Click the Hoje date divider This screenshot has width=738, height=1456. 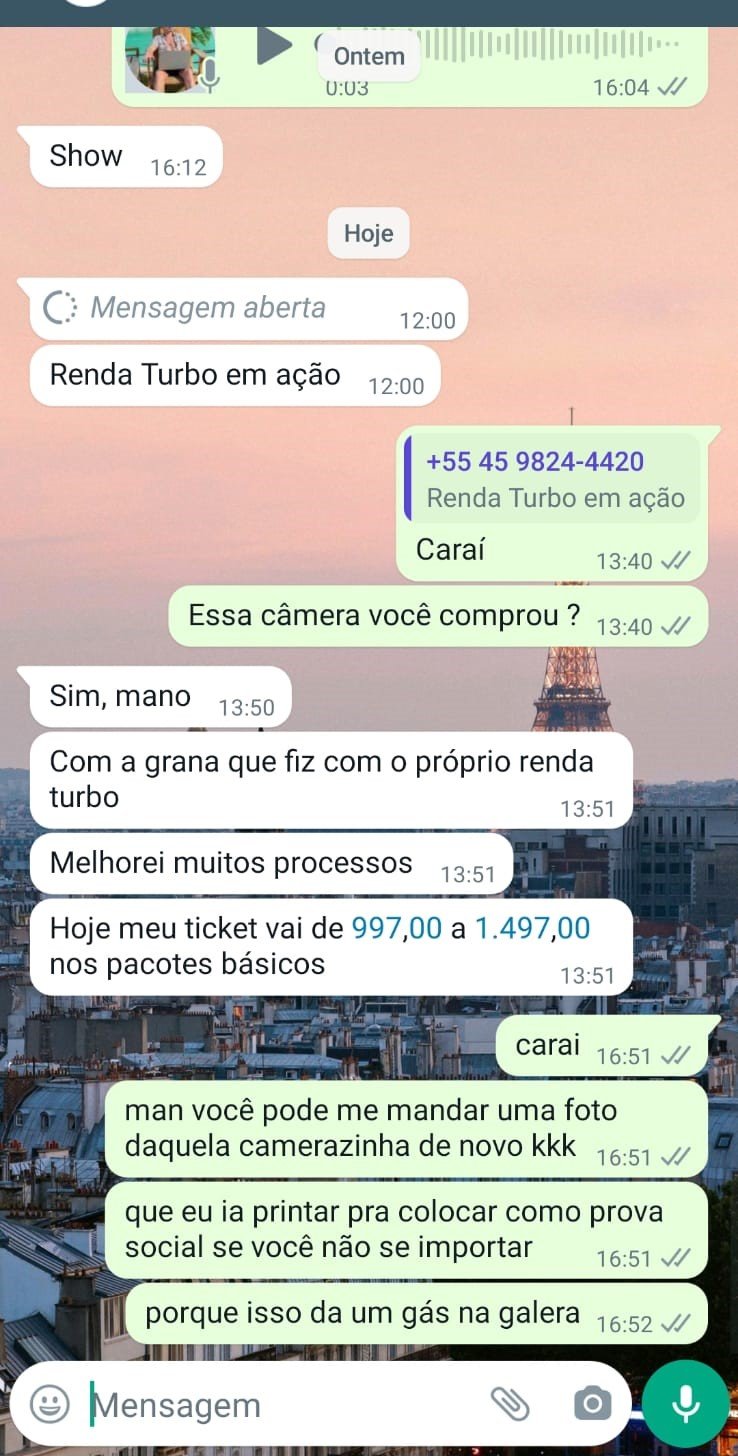pos(368,233)
